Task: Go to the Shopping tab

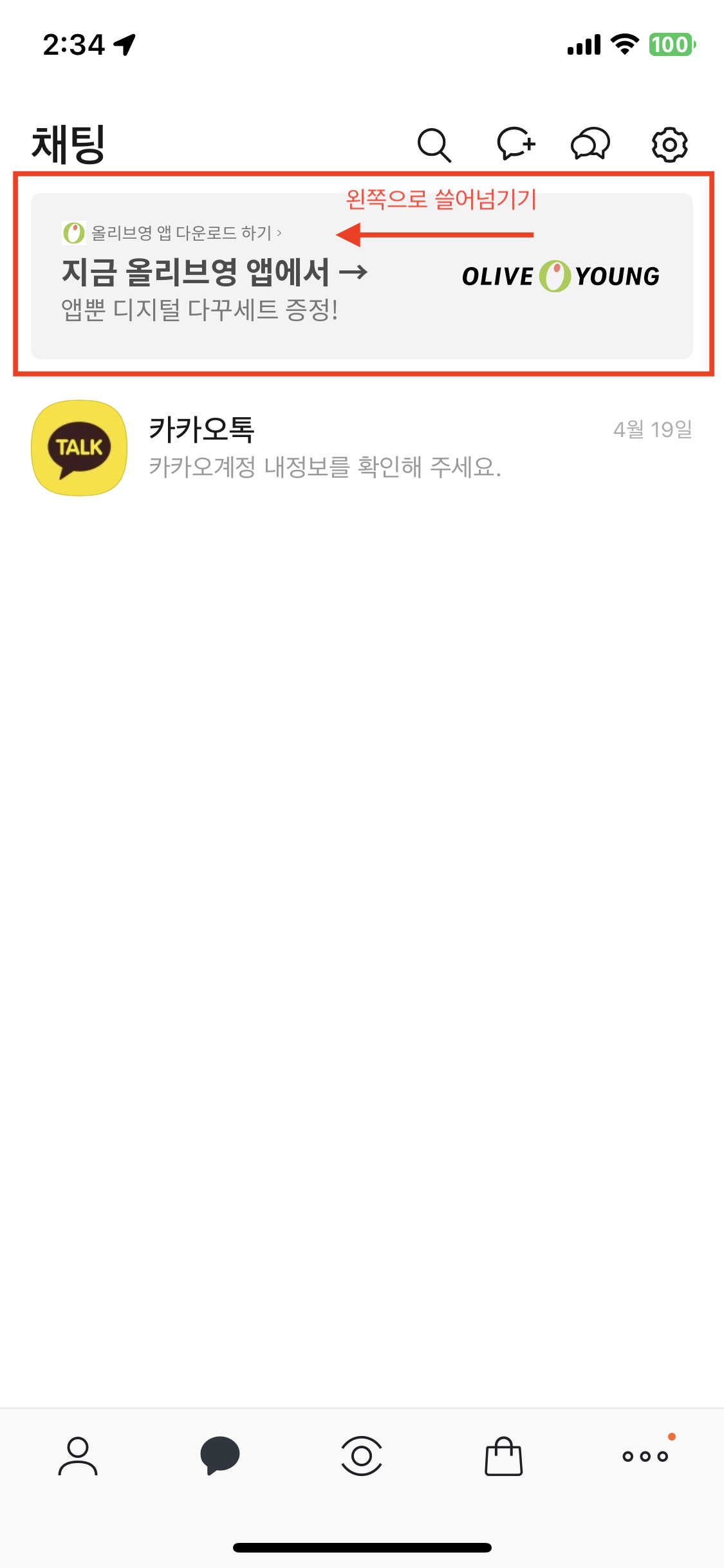Action: coord(503,1456)
